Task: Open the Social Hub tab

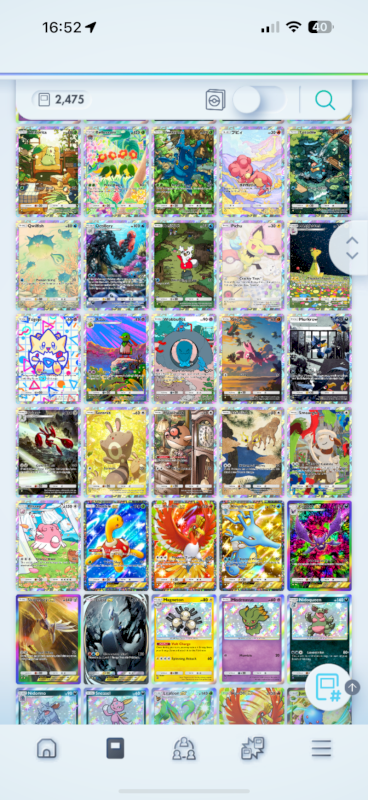Action: click(x=184, y=748)
